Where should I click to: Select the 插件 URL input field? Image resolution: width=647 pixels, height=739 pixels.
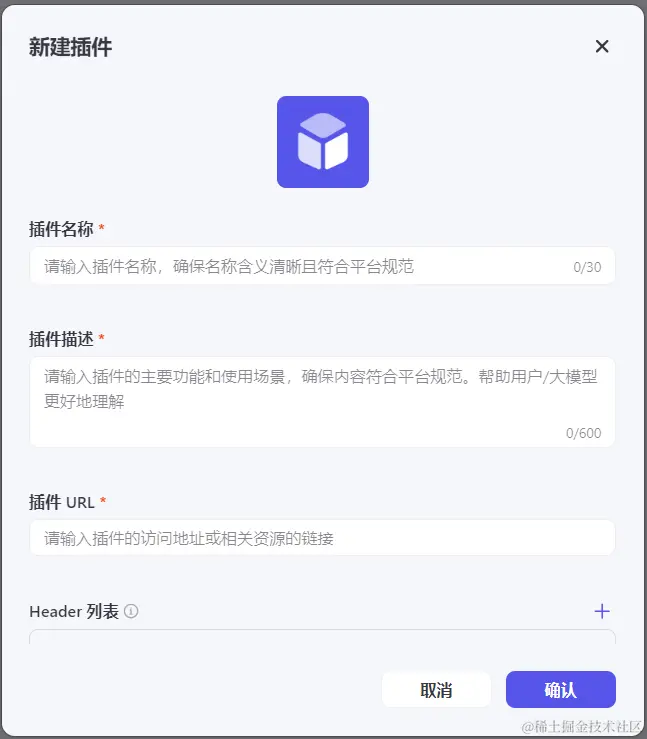322,538
